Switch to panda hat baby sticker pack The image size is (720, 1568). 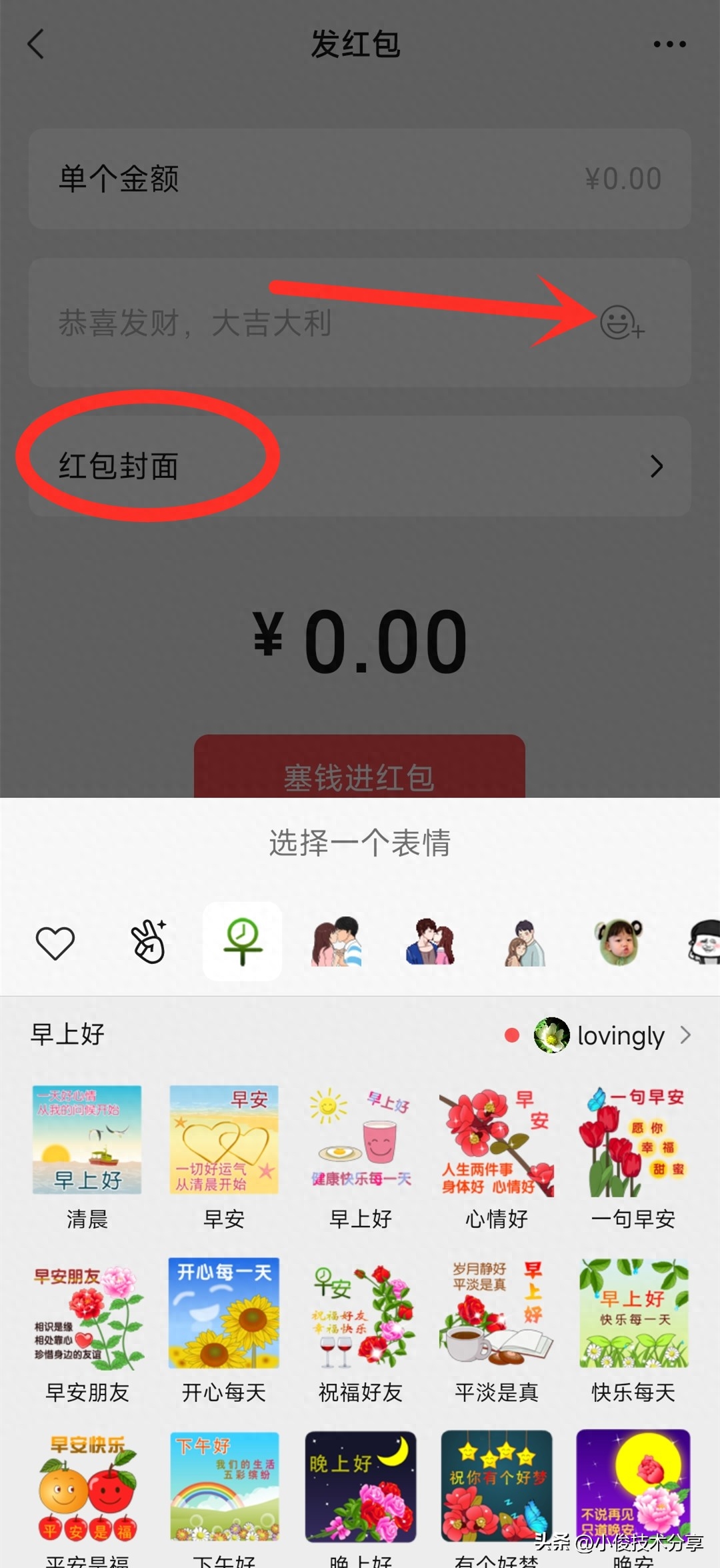click(x=619, y=941)
